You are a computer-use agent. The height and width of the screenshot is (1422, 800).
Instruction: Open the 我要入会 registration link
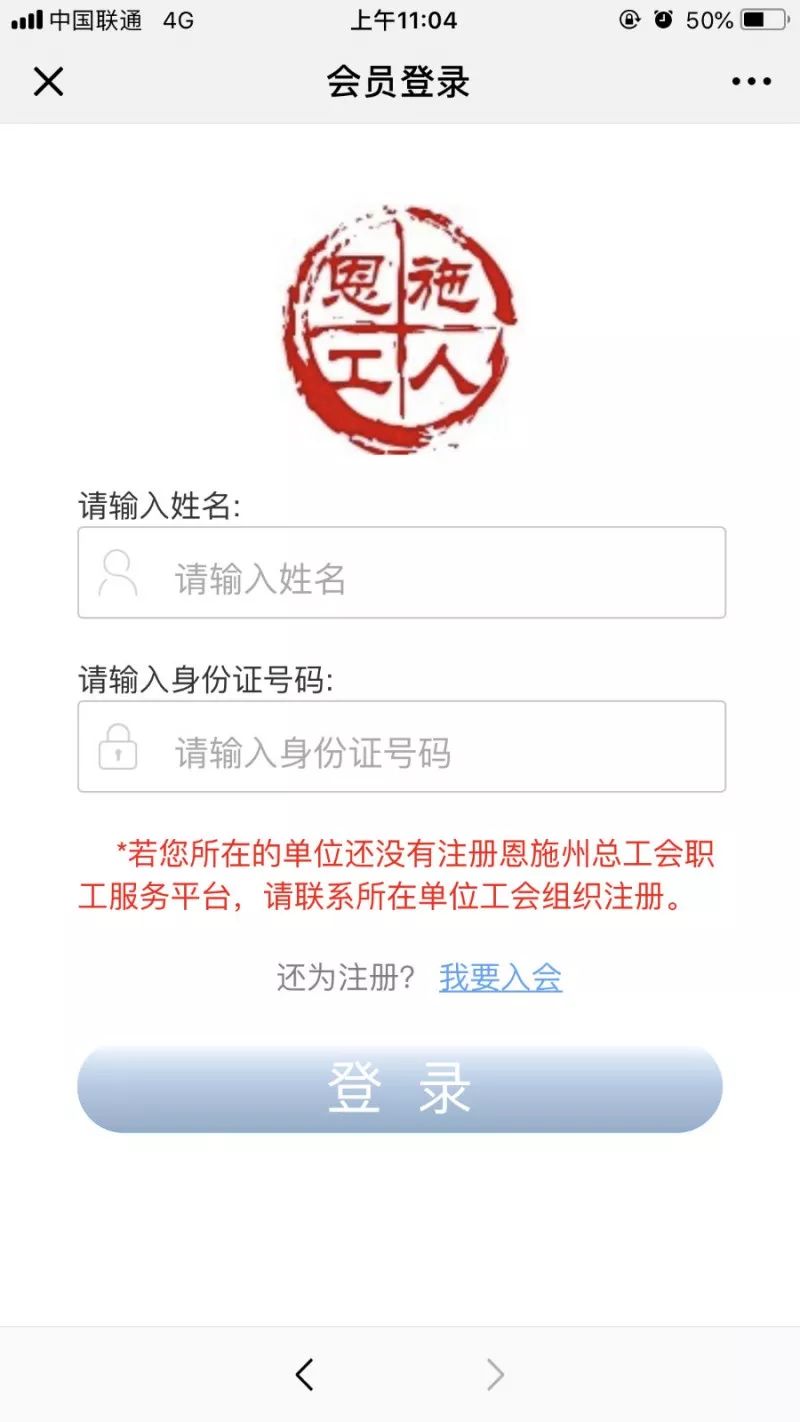pyautogui.click(x=500, y=978)
